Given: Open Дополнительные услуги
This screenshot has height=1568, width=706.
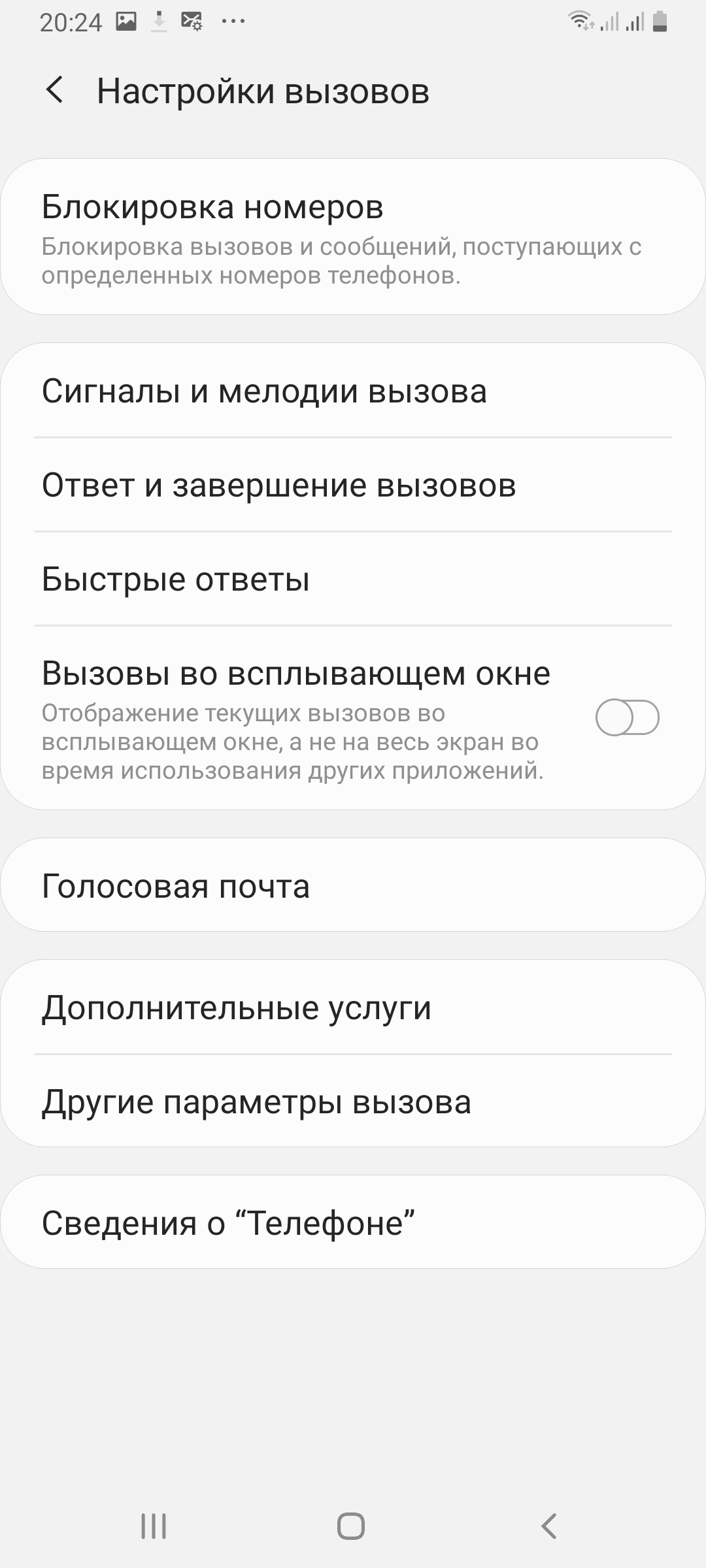Looking at the screenshot, I should pyautogui.click(x=353, y=1007).
